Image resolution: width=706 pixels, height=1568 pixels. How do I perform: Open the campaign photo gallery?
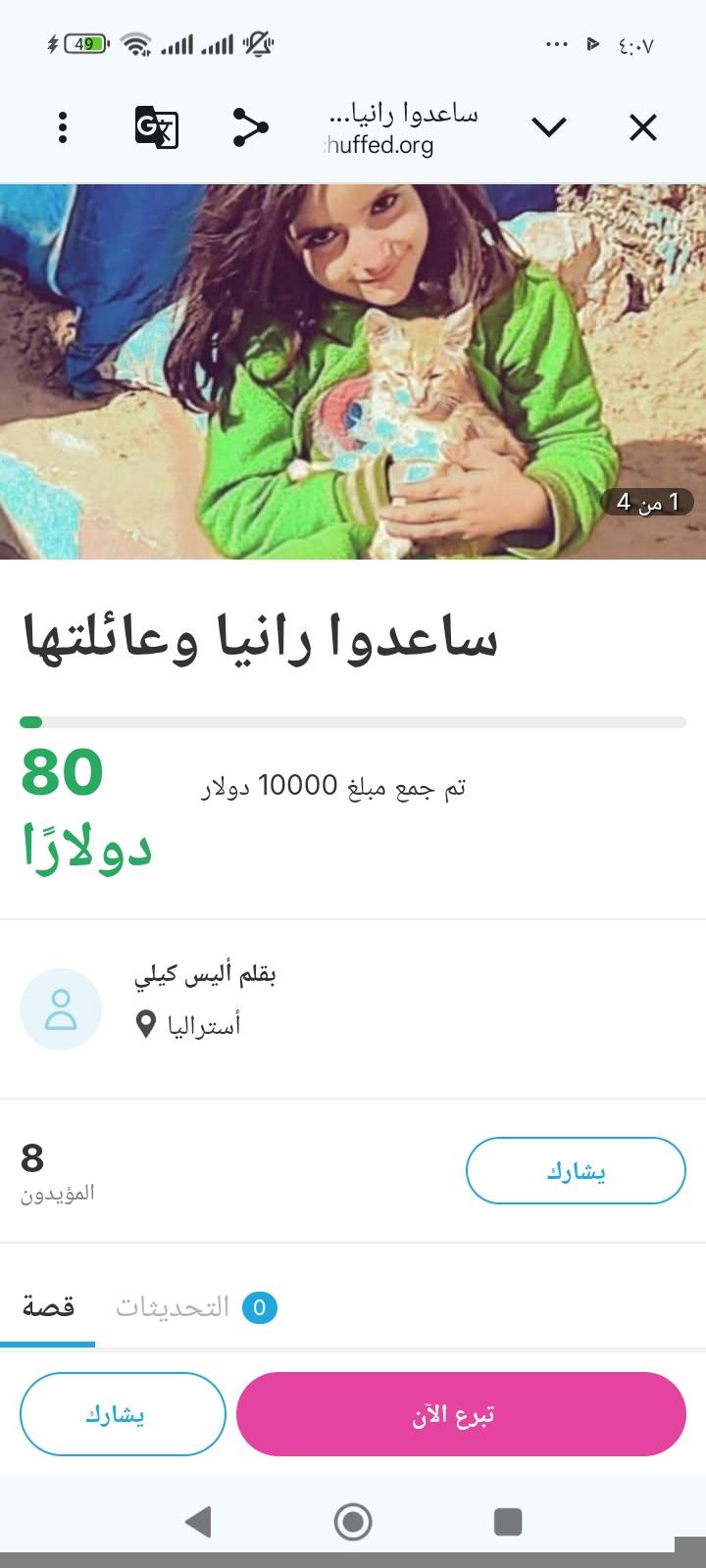353,371
